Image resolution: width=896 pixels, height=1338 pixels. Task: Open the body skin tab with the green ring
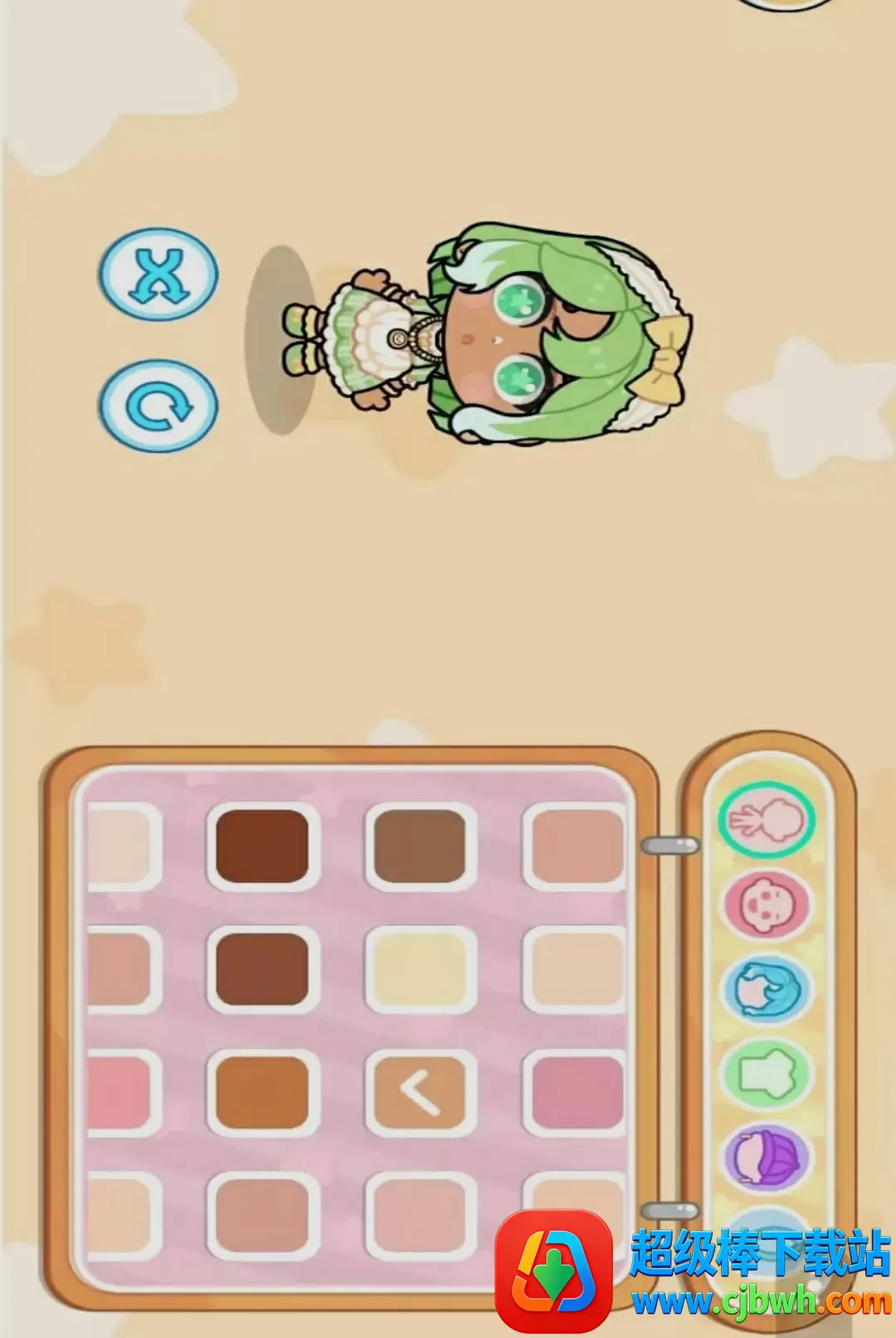click(x=767, y=820)
